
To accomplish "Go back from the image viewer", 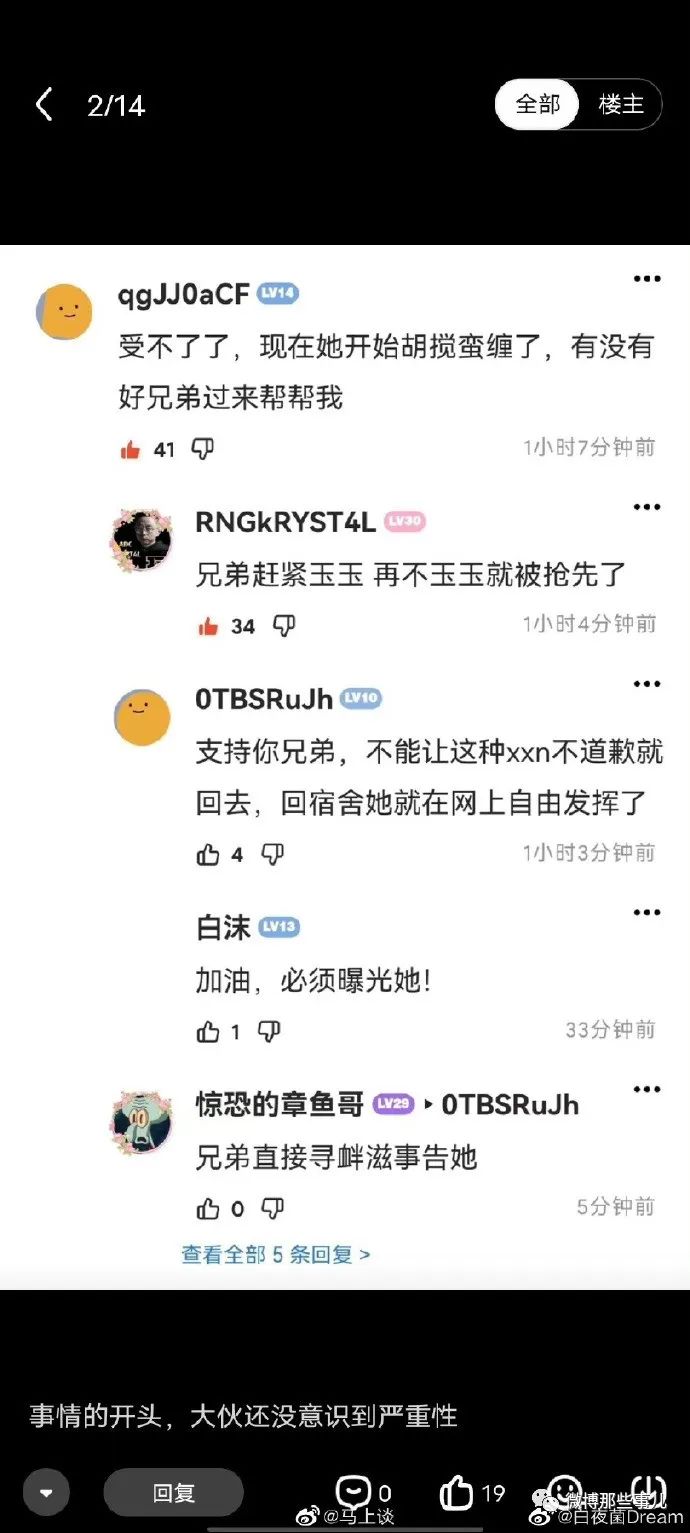I will click(x=44, y=105).
